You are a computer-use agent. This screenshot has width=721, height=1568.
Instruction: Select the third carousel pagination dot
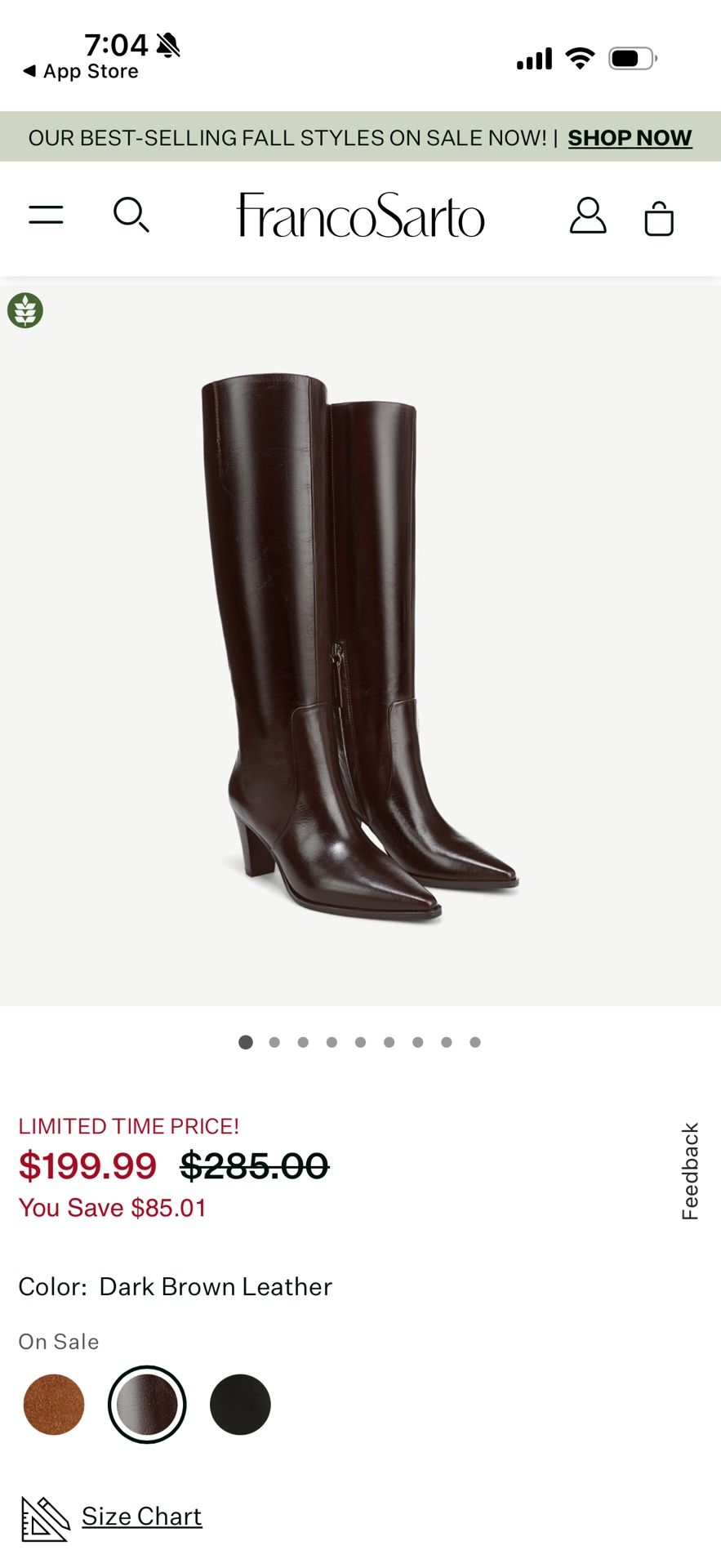tap(303, 1042)
